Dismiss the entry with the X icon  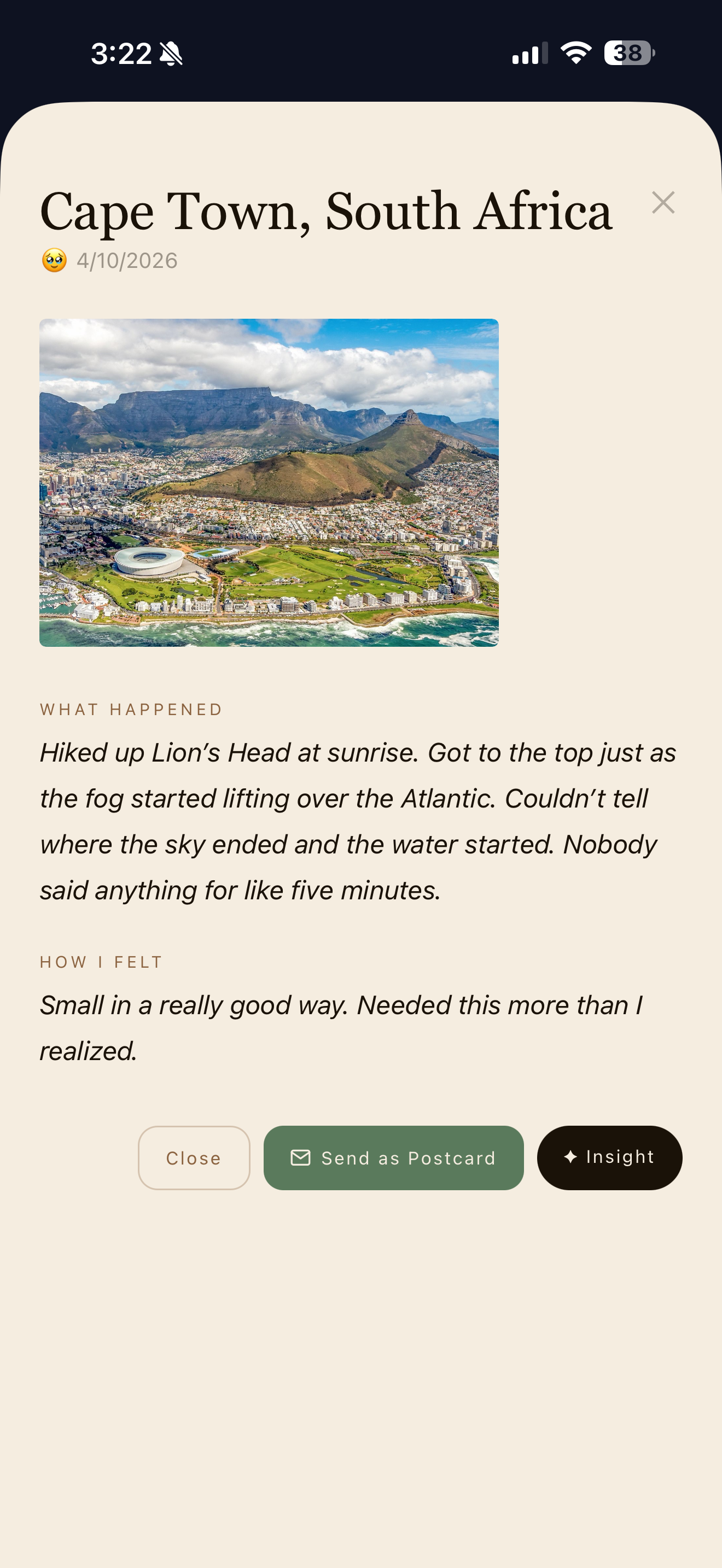coord(663,203)
